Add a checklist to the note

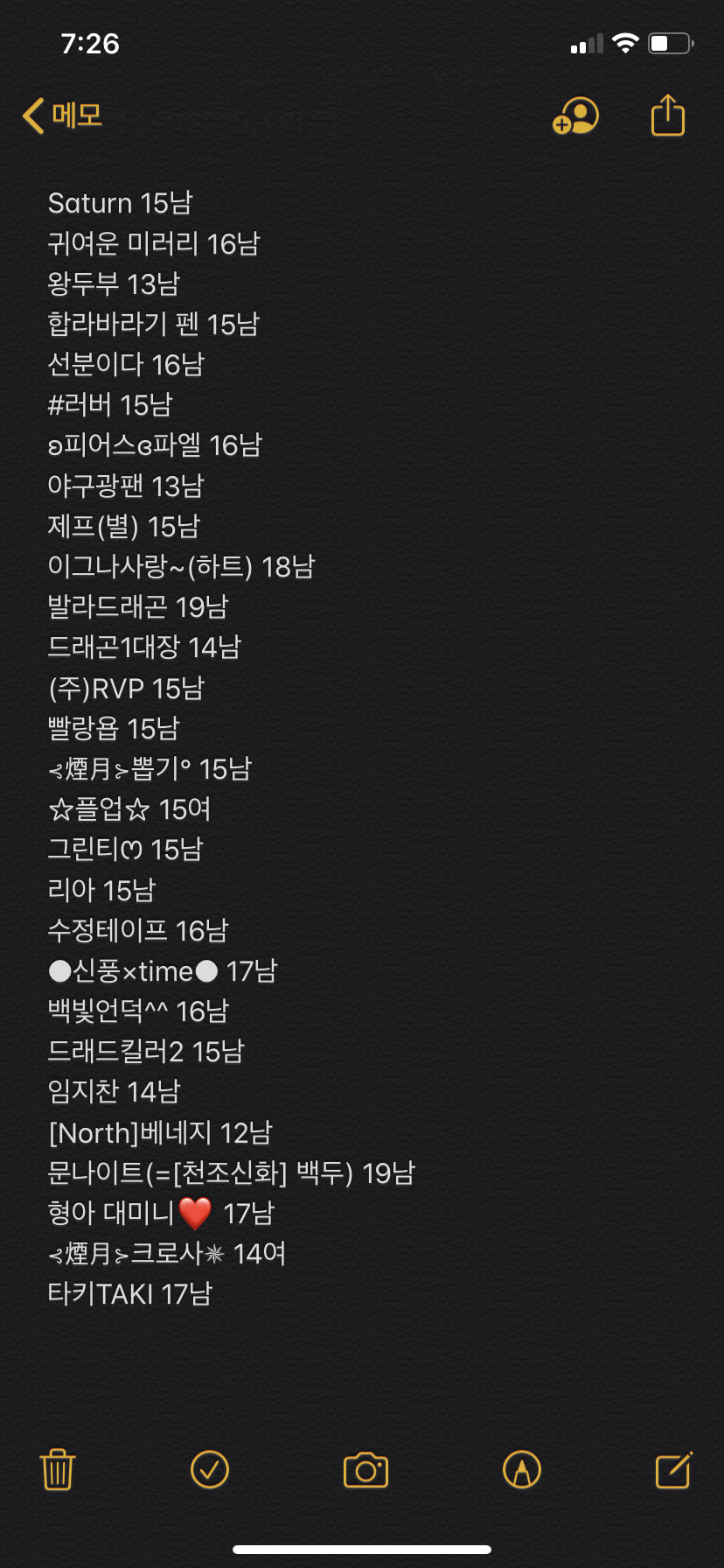[x=210, y=1469]
